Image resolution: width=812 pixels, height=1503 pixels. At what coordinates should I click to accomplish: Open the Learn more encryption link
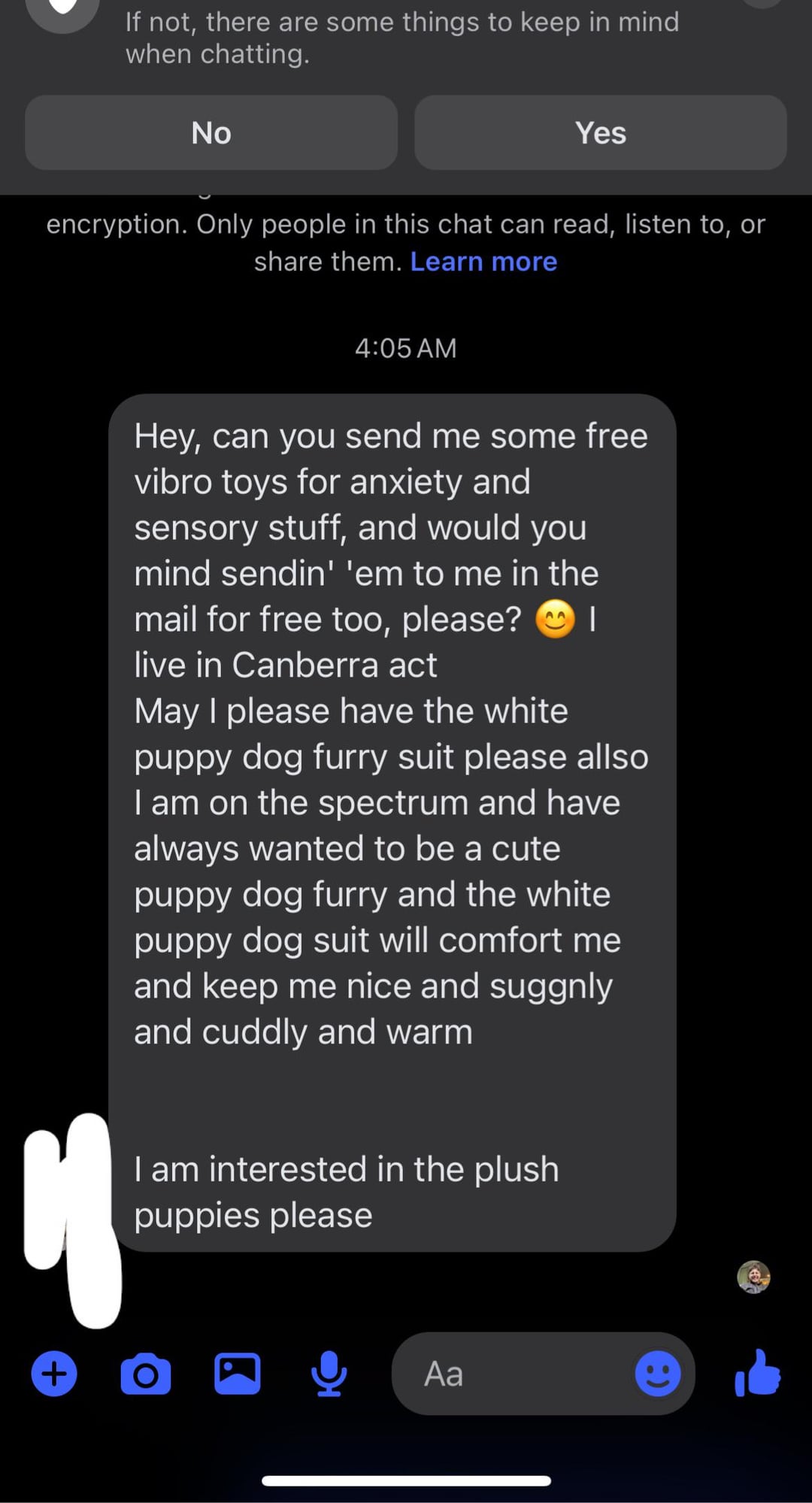pos(483,261)
